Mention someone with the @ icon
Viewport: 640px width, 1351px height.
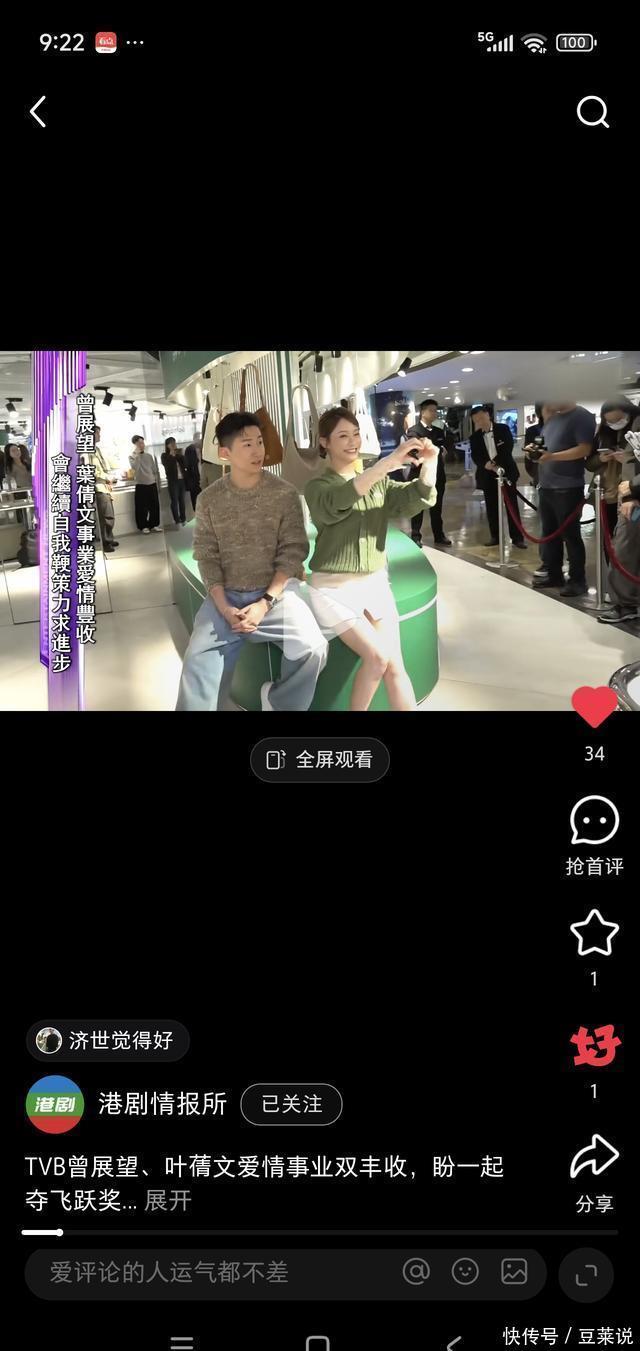click(416, 1271)
